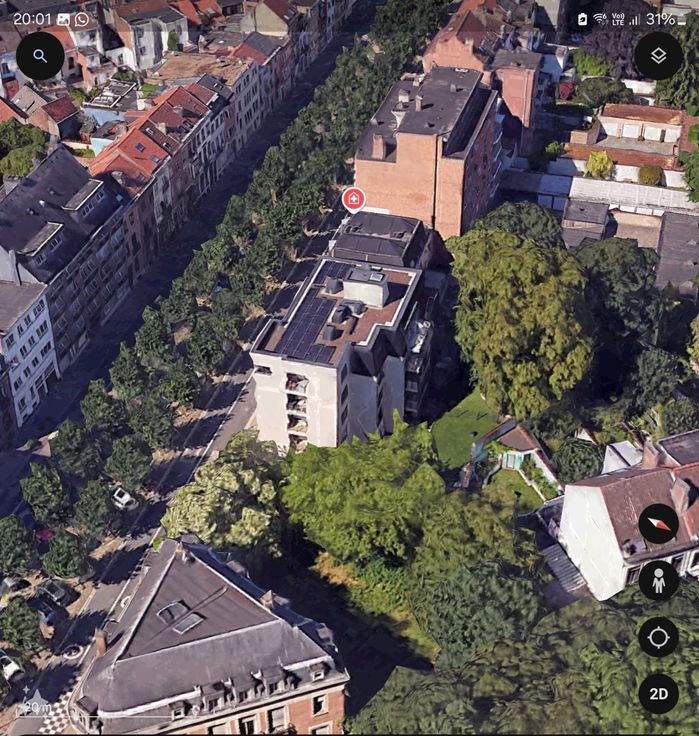699x736 pixels.
Task: Center map on my location
Action: coord(658,637)
